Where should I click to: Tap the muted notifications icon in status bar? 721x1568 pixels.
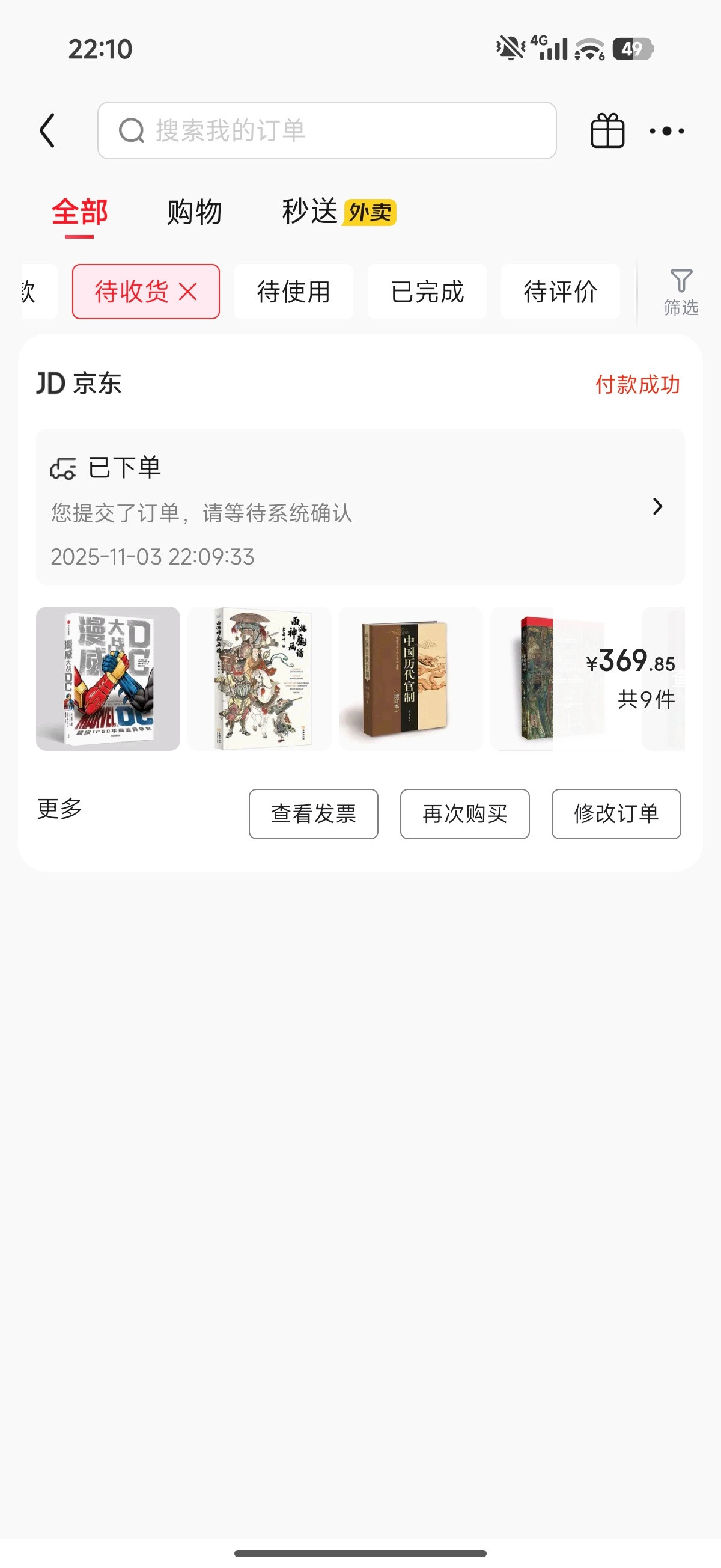511,47
